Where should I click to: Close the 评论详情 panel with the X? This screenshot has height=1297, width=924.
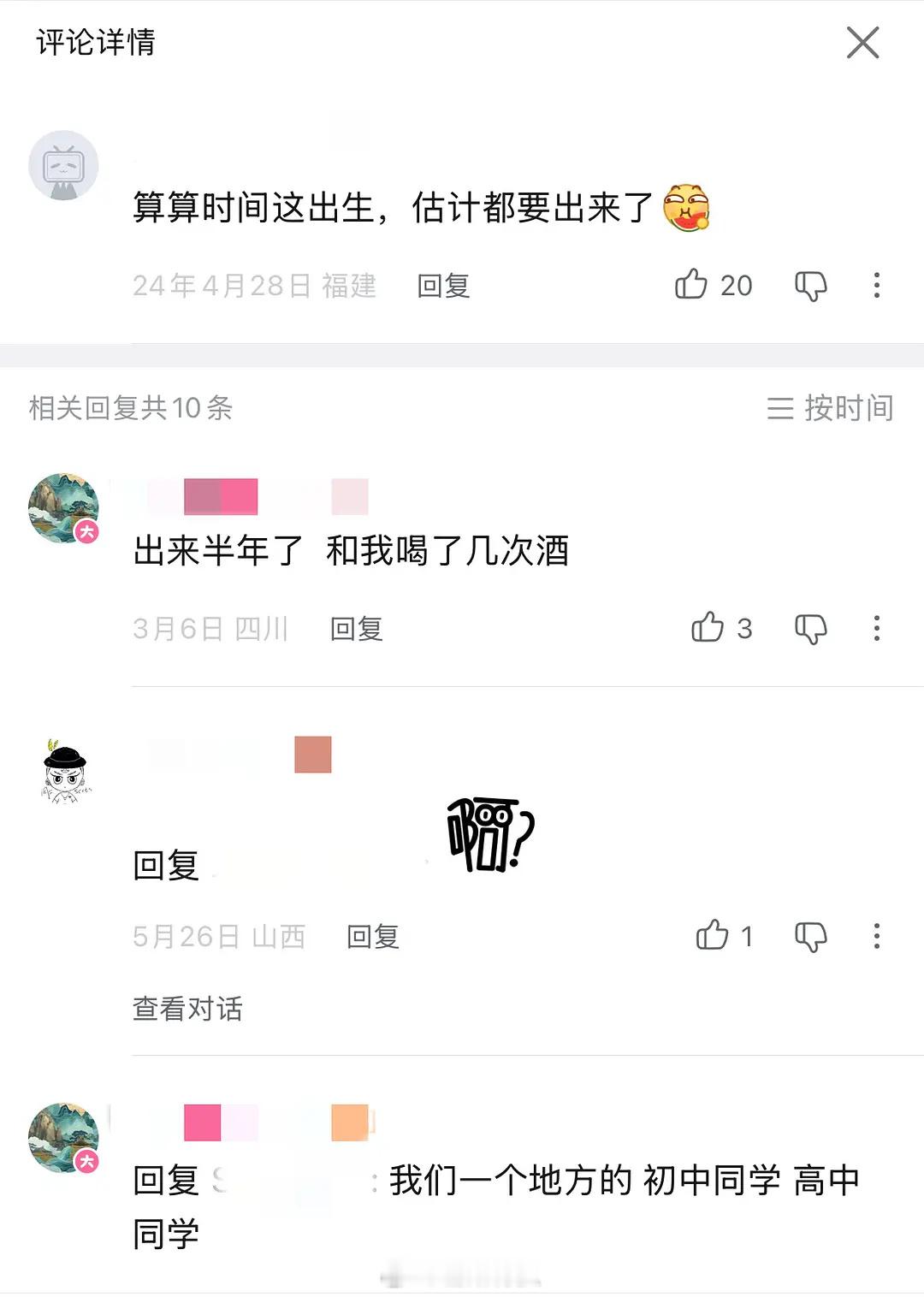[862, 44]
